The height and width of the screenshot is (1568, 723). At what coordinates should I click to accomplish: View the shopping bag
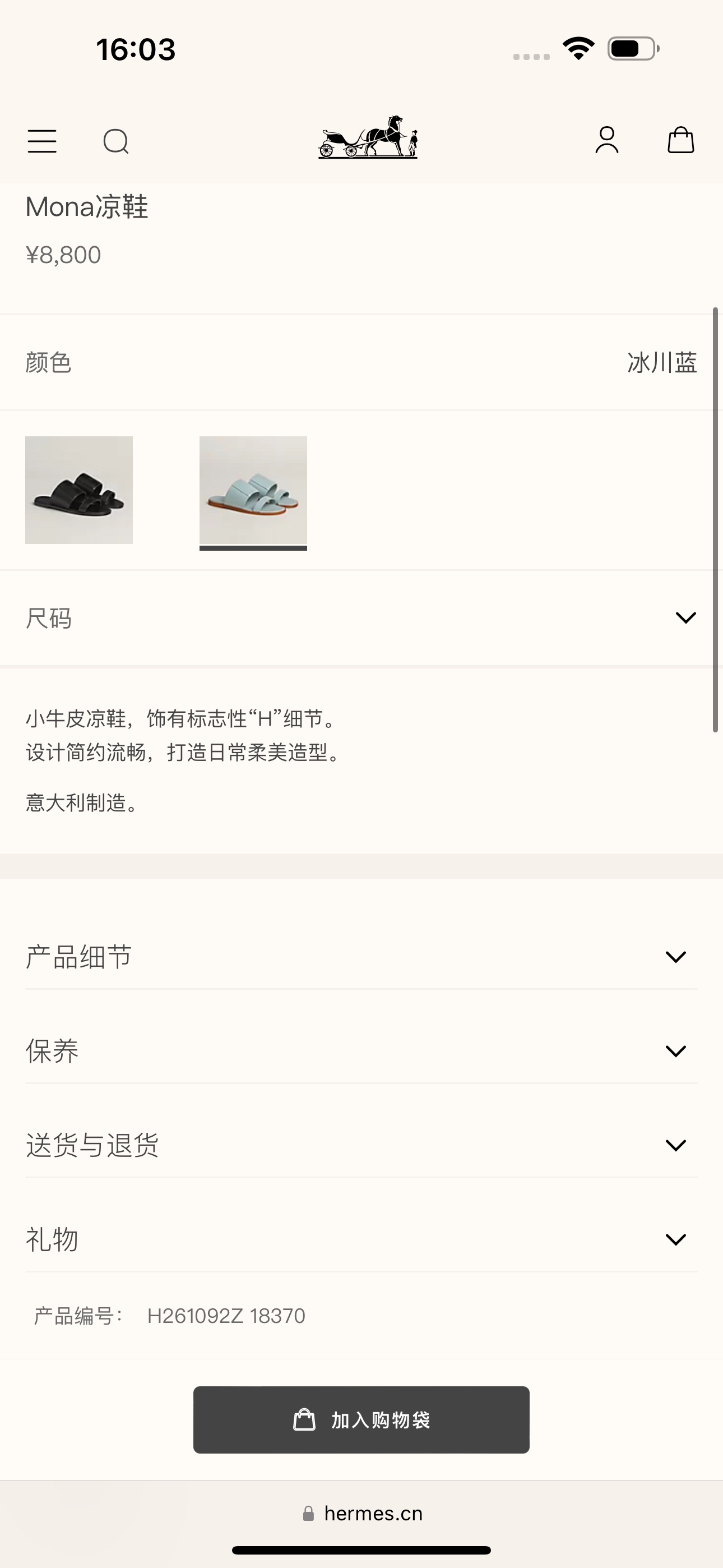coord(680,140)
